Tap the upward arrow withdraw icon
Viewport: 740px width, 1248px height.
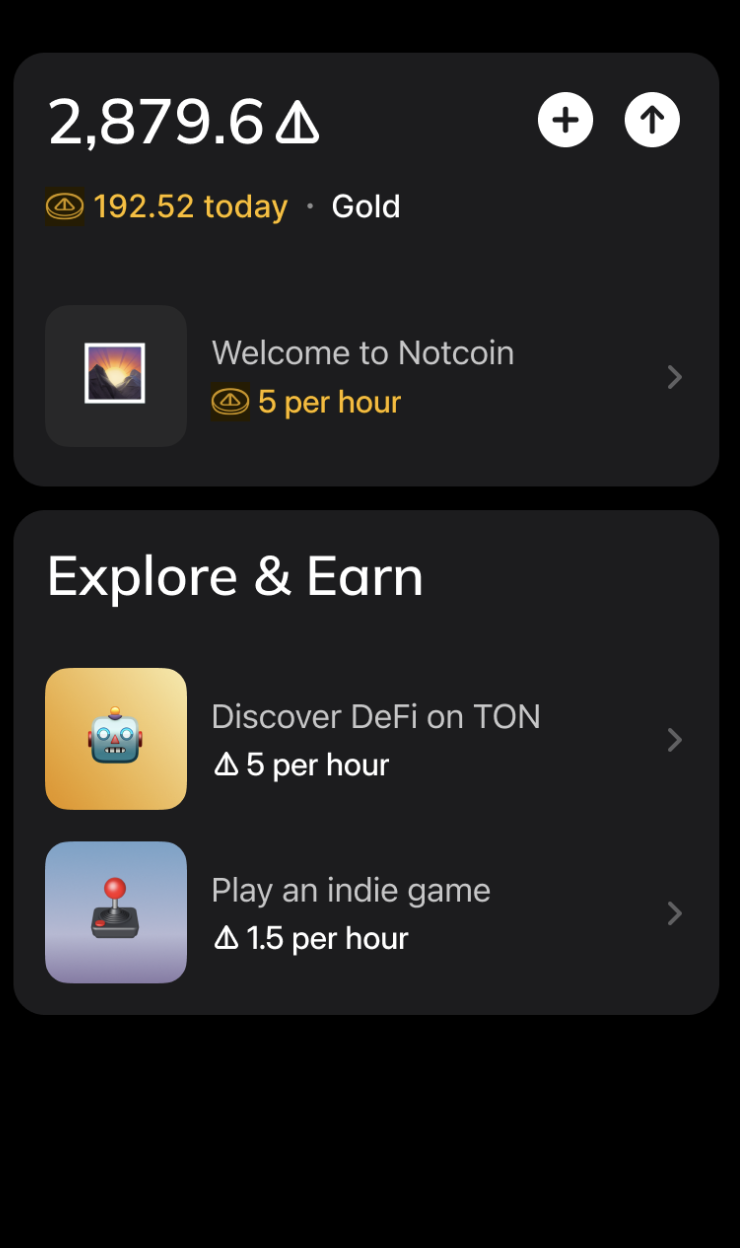tap(651, 119)
